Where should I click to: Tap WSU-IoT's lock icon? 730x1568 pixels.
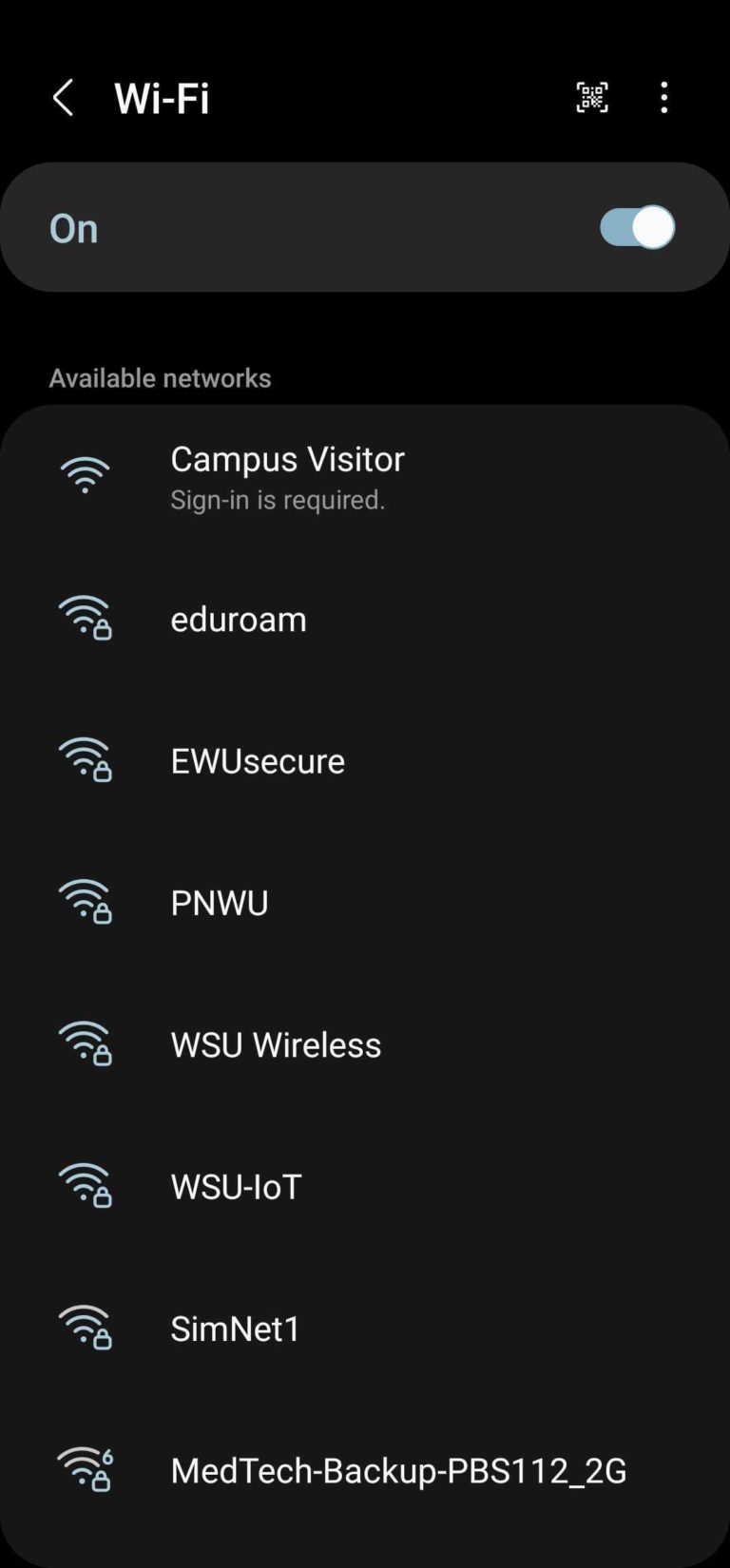point(101,1196)
